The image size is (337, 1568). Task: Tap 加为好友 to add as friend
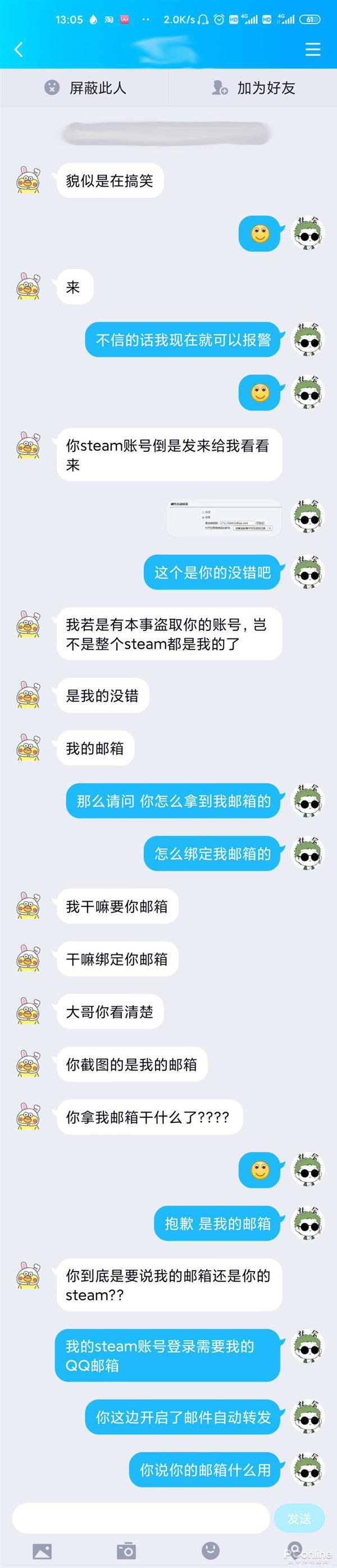[x=253, y=88]
